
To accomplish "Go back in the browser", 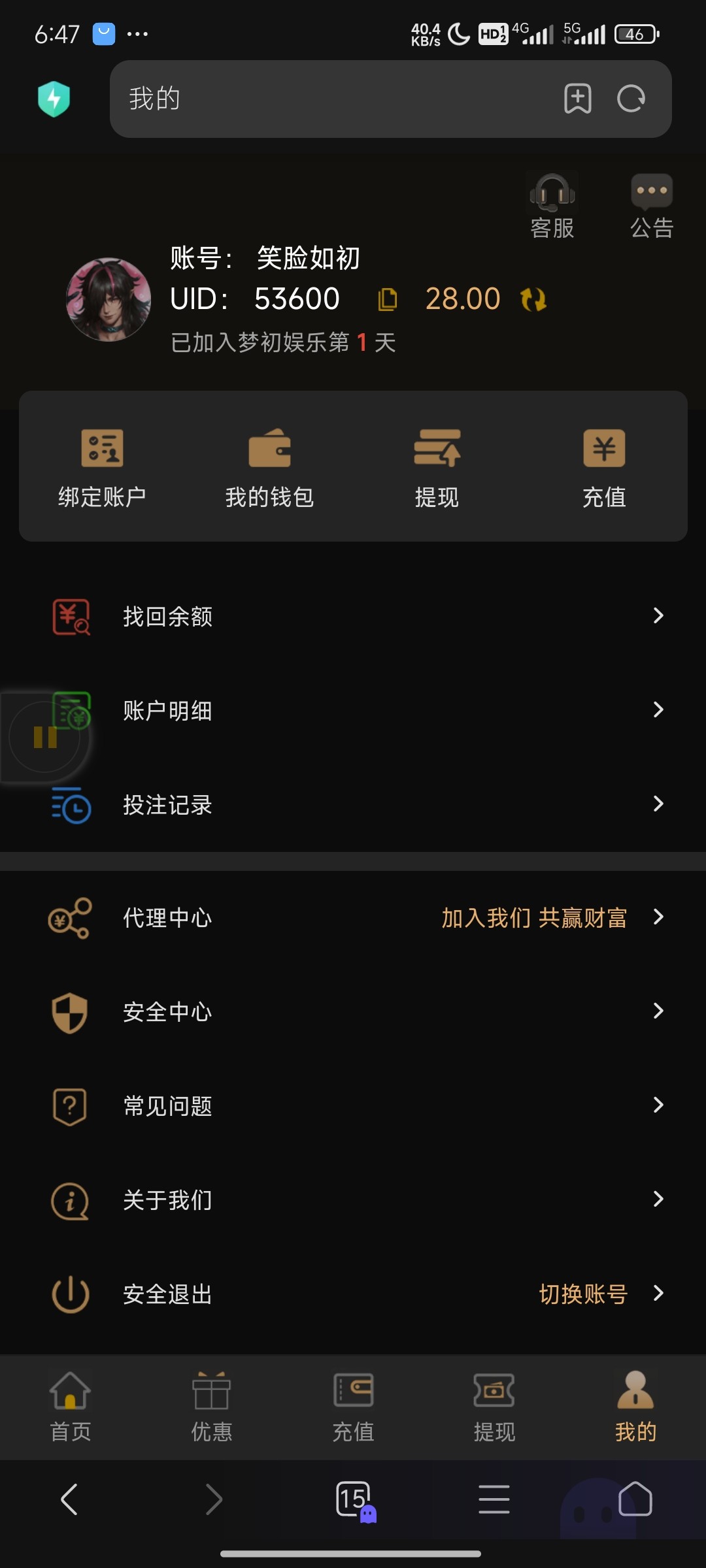I will coord(69,1499).
